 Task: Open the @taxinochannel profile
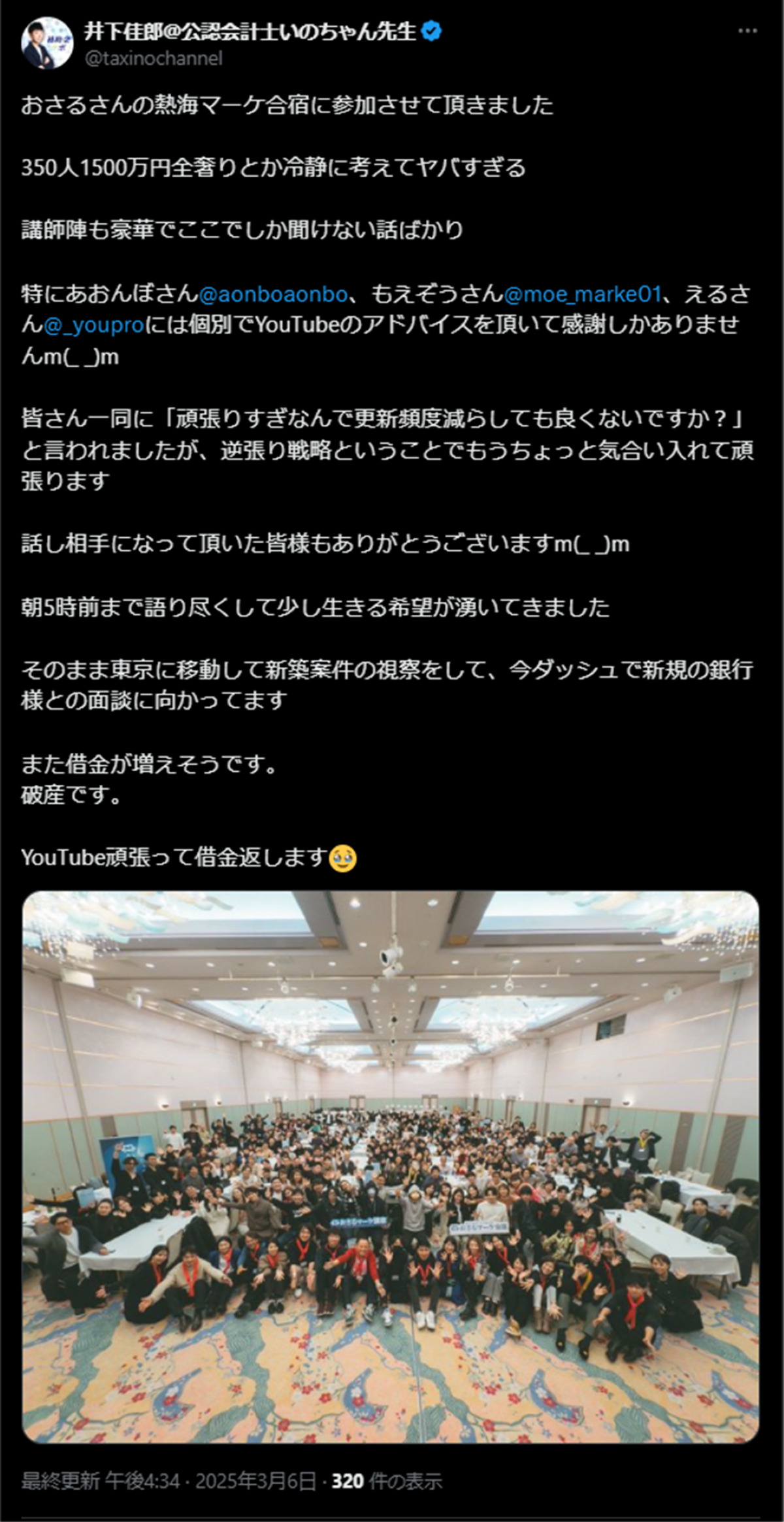tap(154, 58)
